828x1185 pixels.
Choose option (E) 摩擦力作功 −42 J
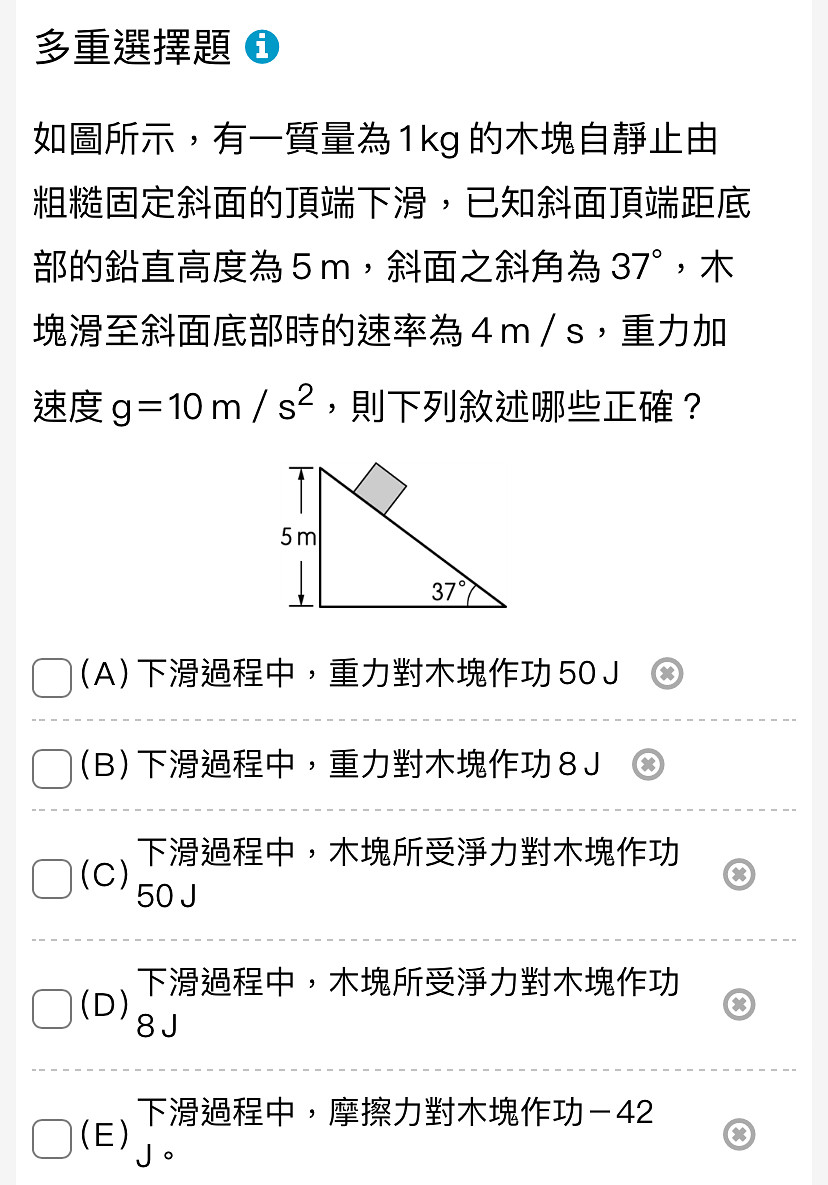point(51,1137)
